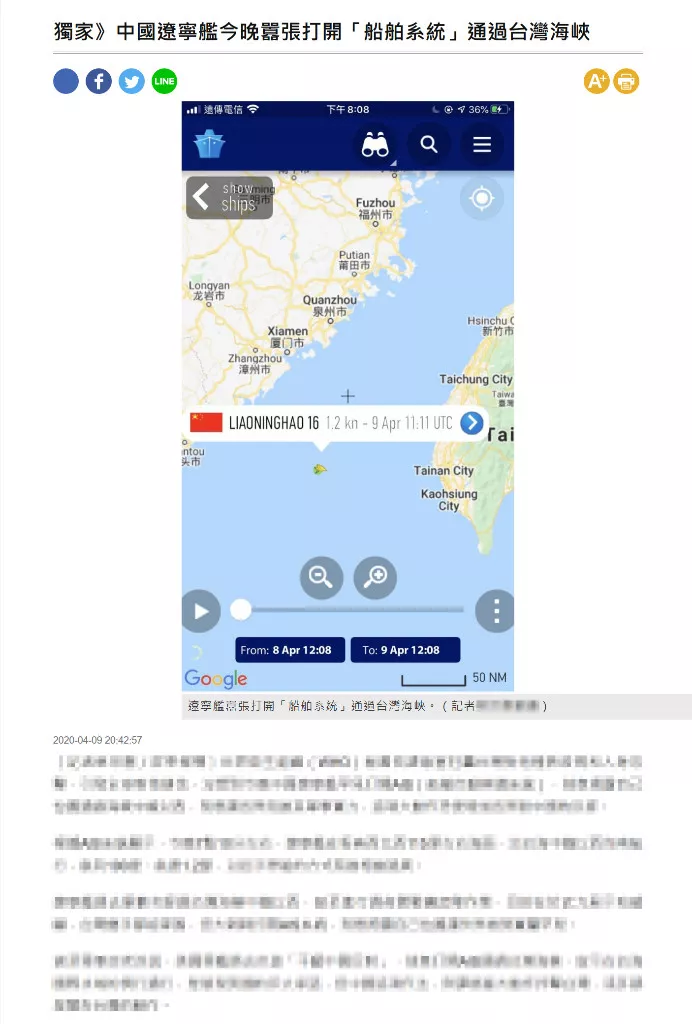The height and width of the screenshot is (1024, 692).
Task: Share the article on Facebook
Action: (98, 81)
